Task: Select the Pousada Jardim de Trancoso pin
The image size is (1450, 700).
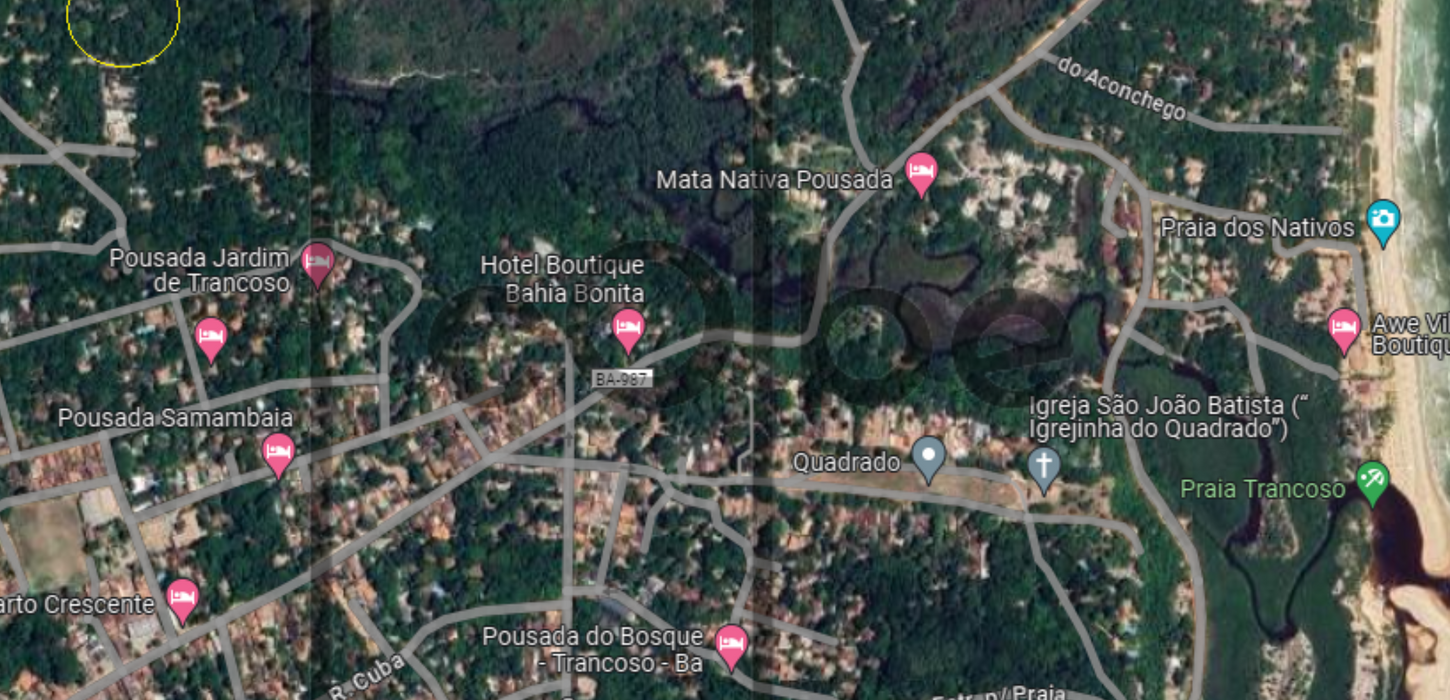Action: [317, 262]
